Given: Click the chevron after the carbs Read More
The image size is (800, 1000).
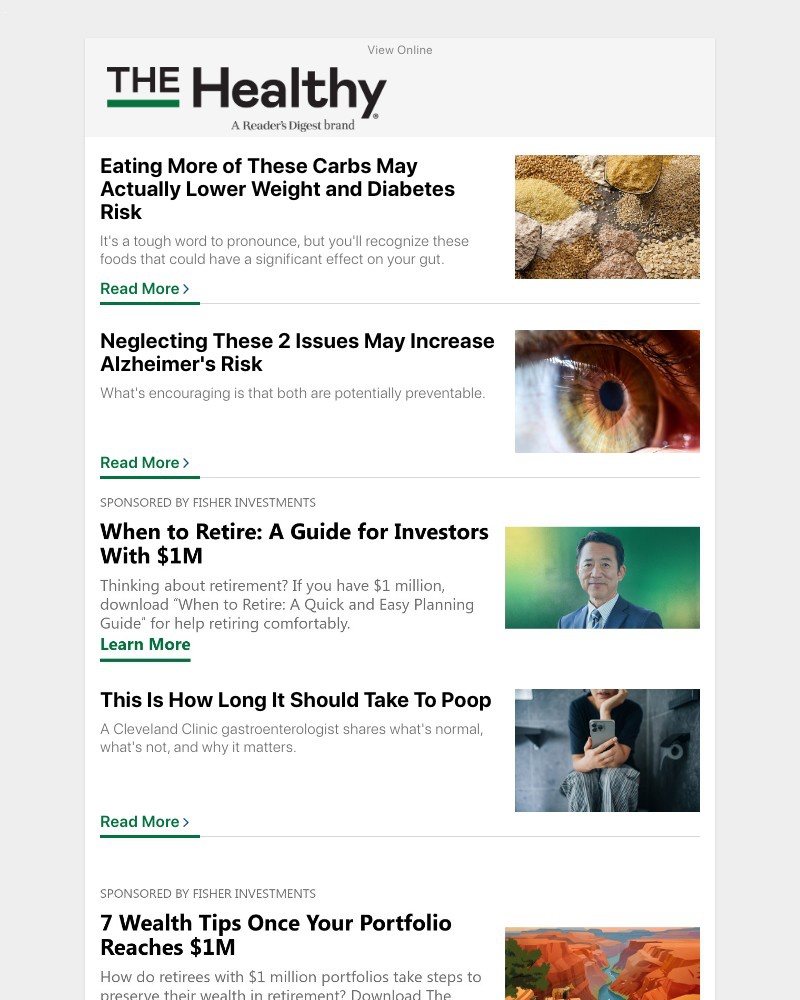Looking at the screenshot, I should (186, 288).
